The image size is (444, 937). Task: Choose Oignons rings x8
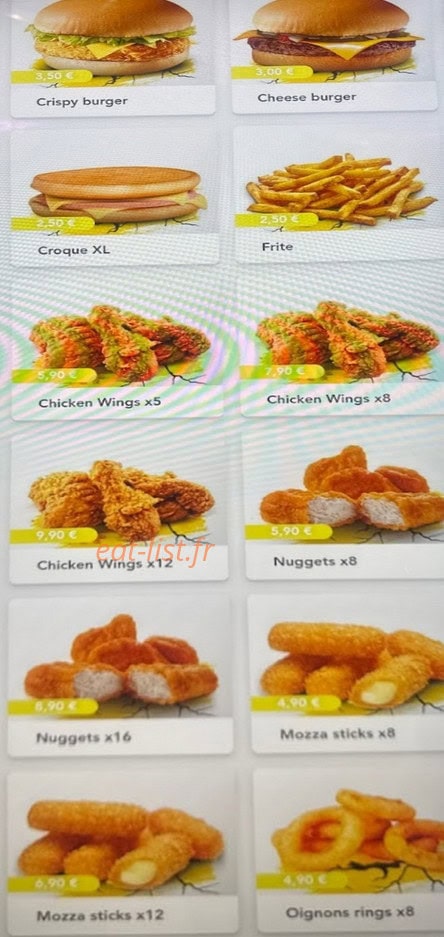click(x=349, y=852)
